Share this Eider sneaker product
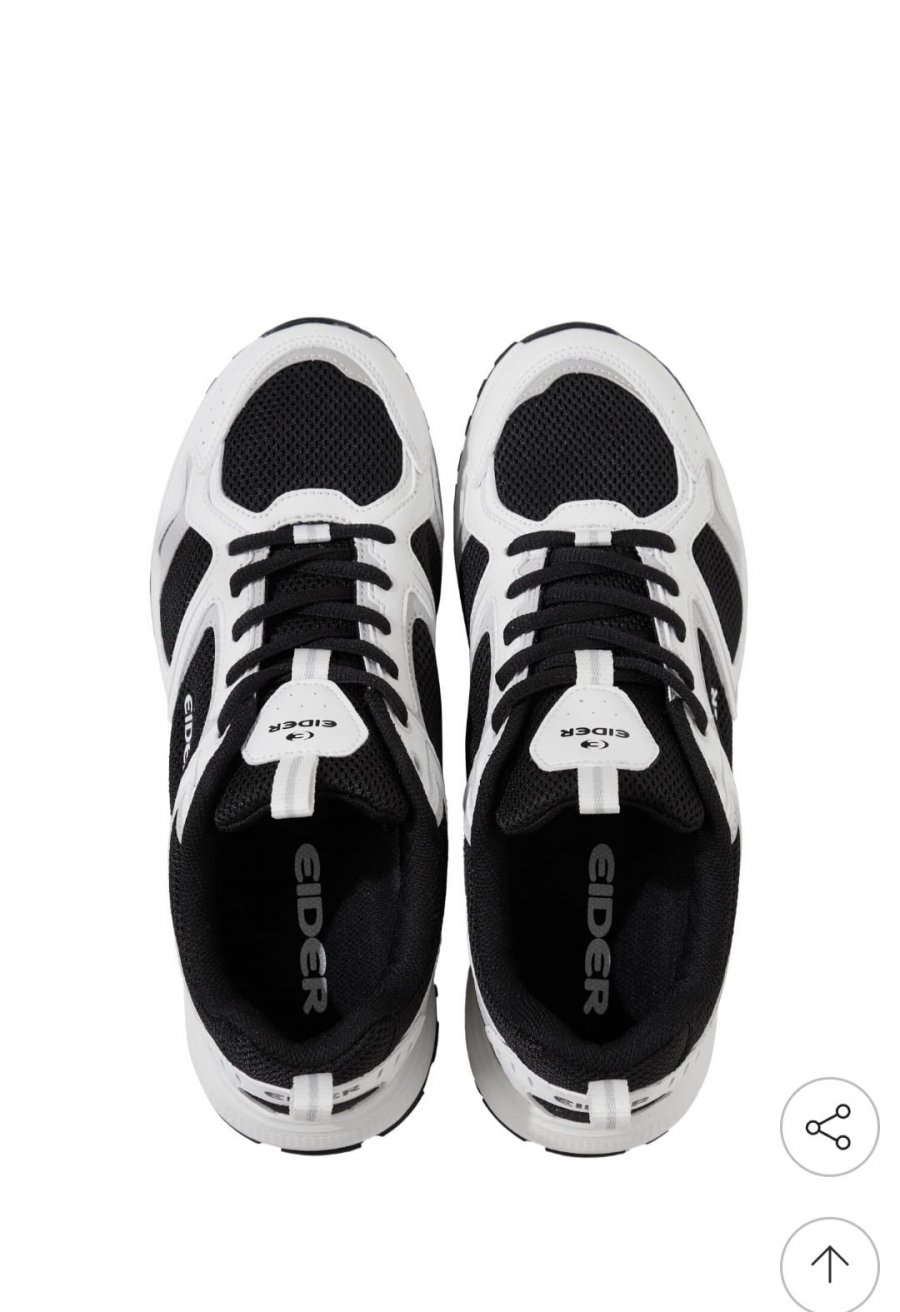This screenshot has height=1312, width=900. (x=828, y=1126)
